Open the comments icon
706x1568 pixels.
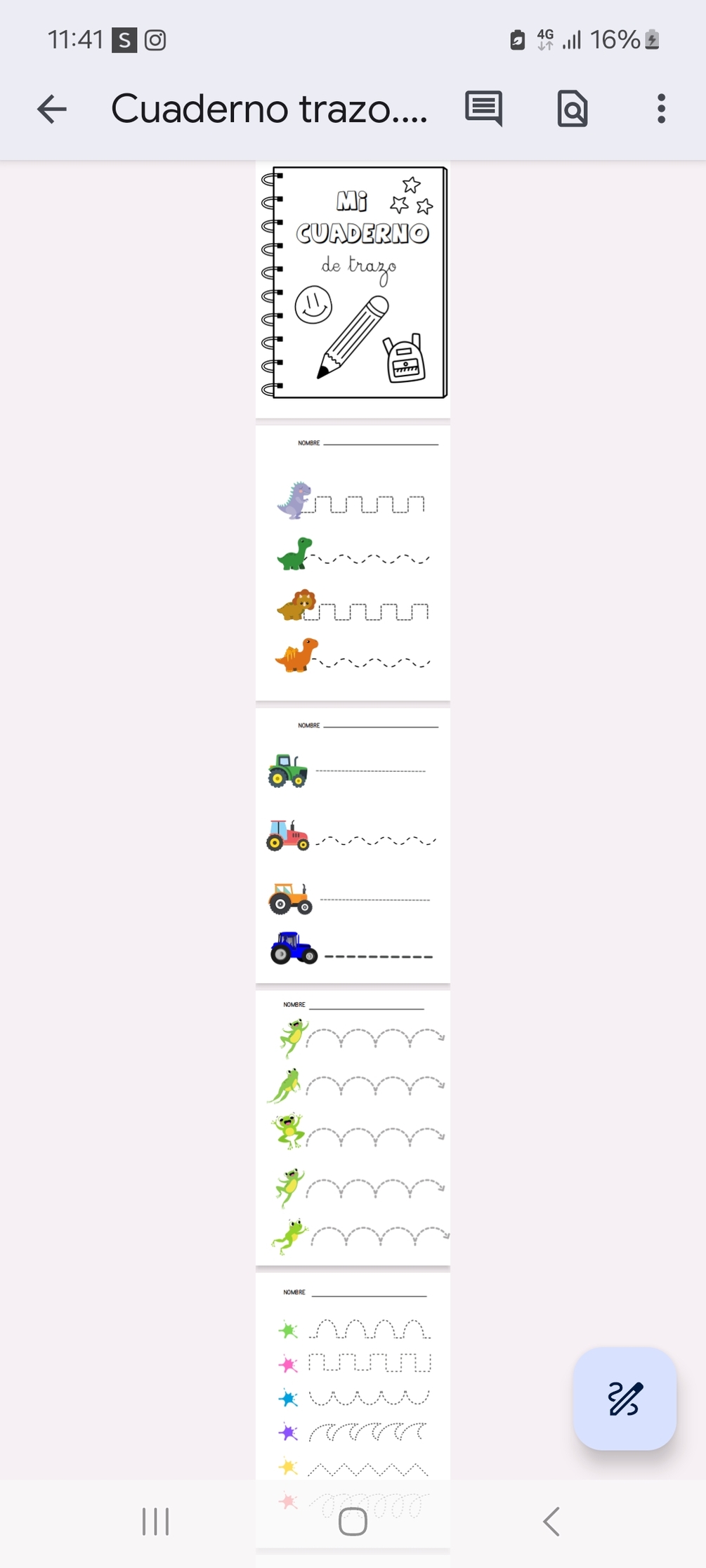(483, 109)
